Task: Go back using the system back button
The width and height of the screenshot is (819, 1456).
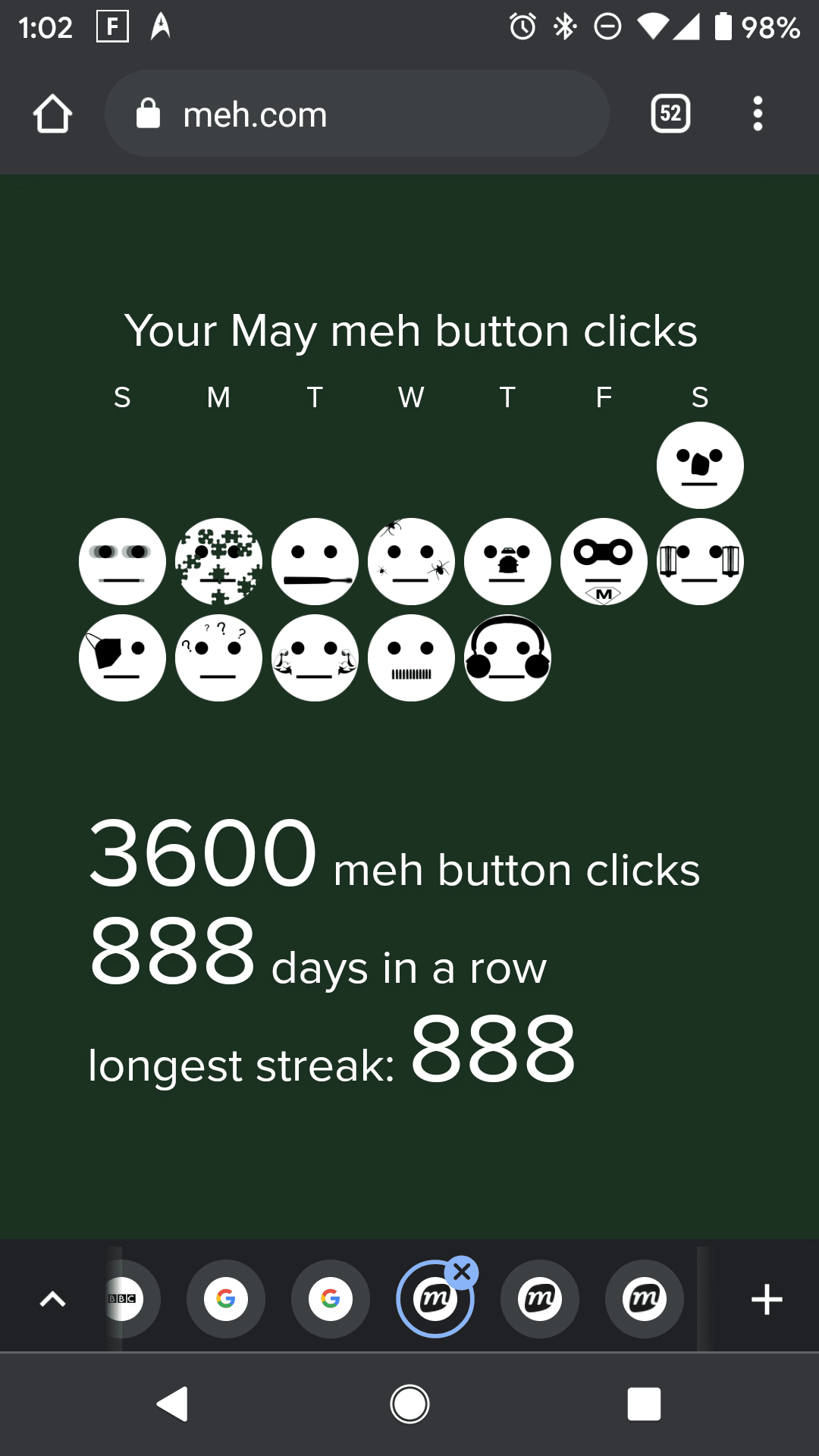Action: [173, 1404]
